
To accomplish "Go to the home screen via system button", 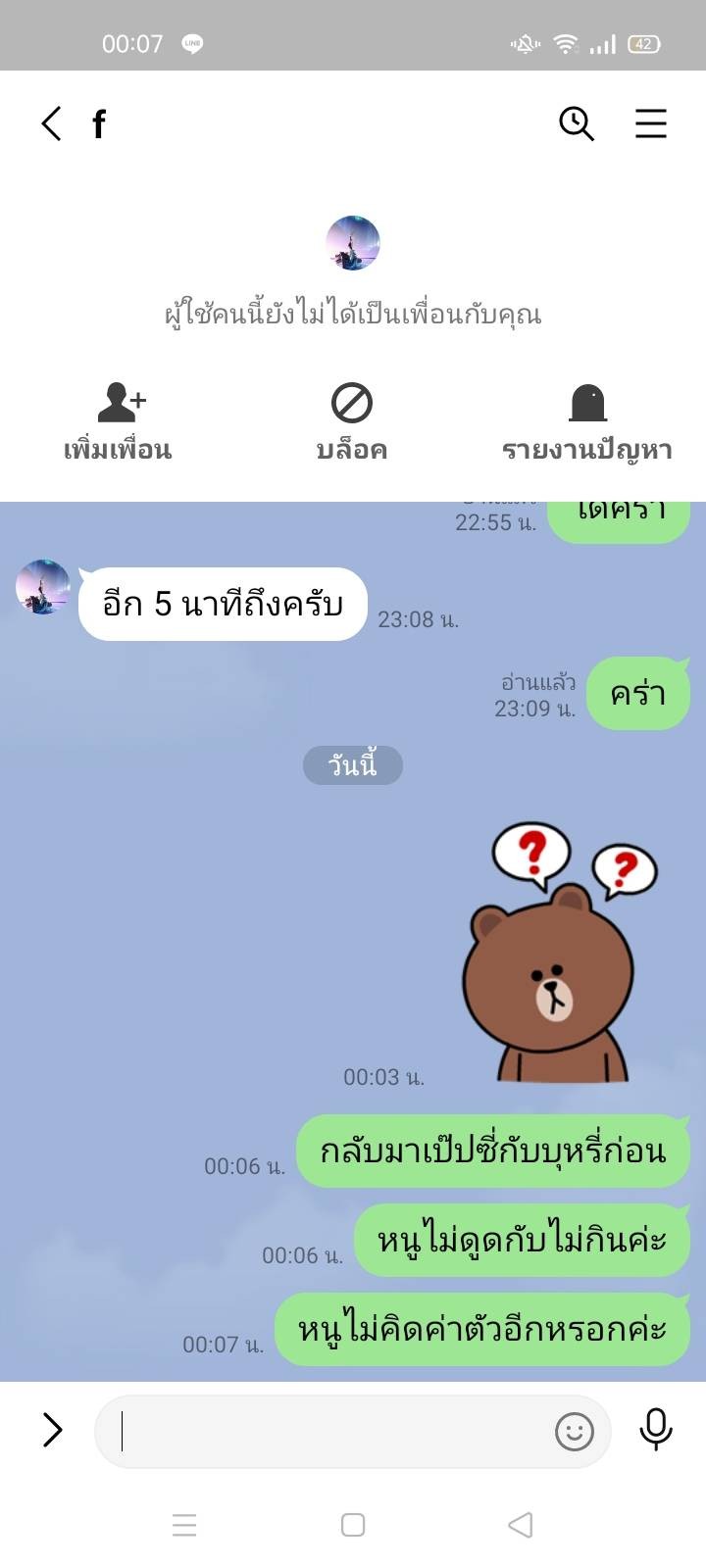I will click(x=353, y=1525).
